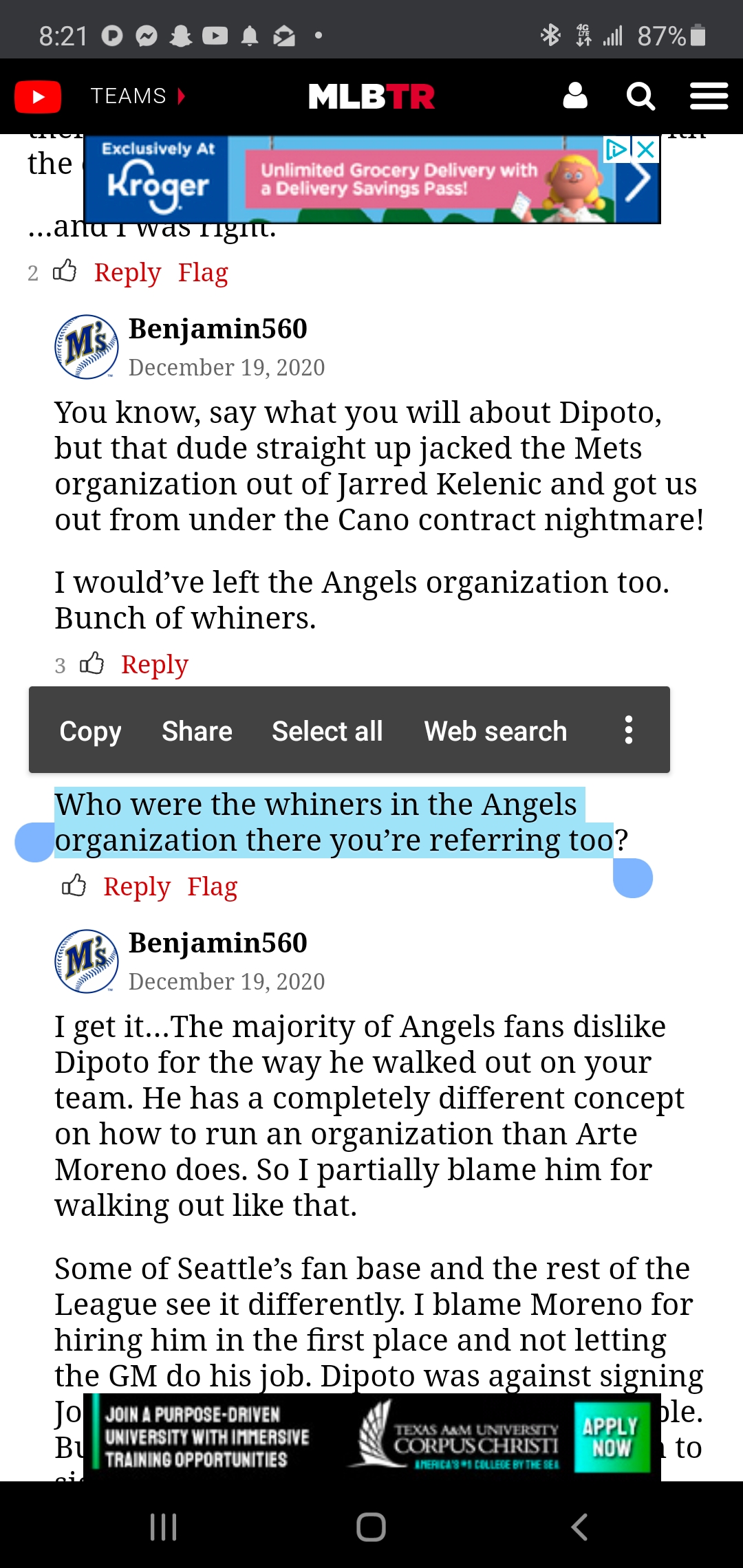The width and height of the screenshot is (743, 1568).
Task: Expand the TEAMS menu
Action: point(137,96)
